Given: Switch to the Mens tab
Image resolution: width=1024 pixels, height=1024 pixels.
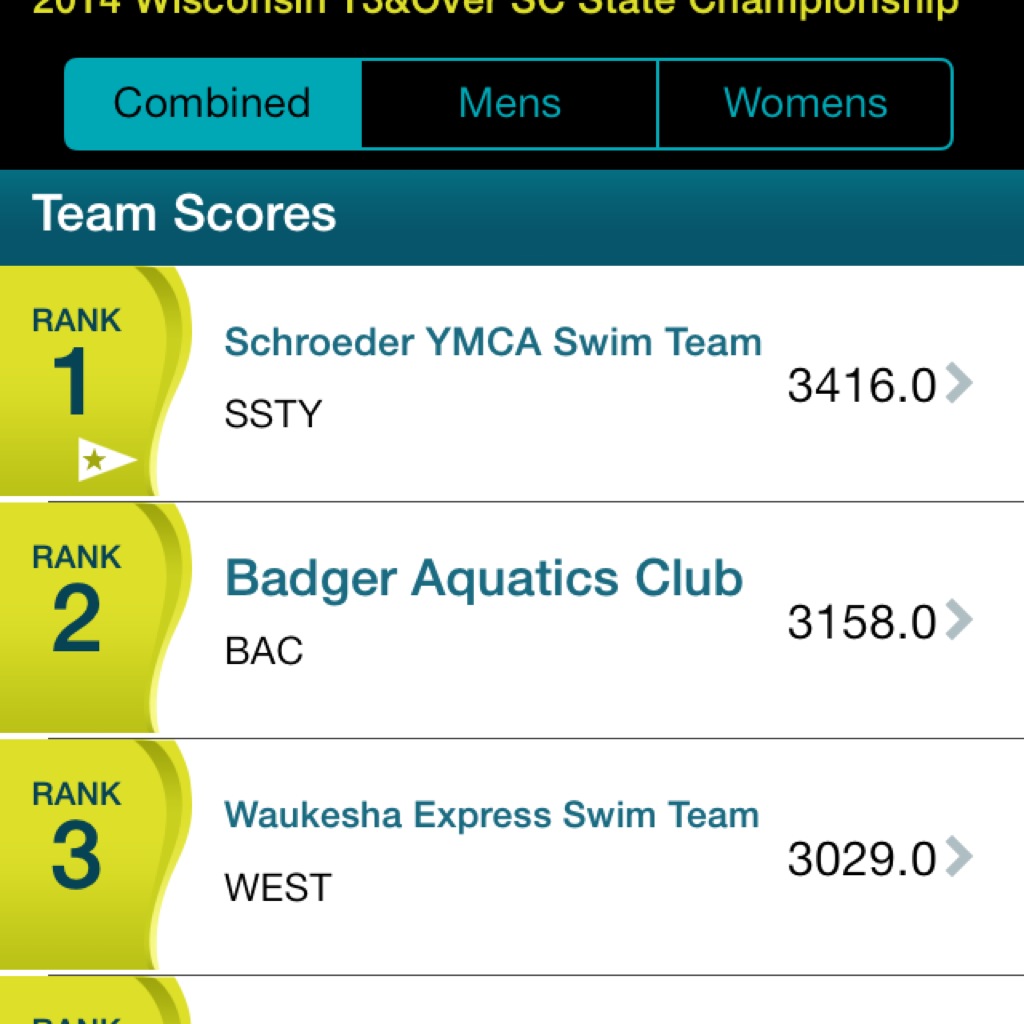Looking at the screenshot, I should [x=509, y=104].
